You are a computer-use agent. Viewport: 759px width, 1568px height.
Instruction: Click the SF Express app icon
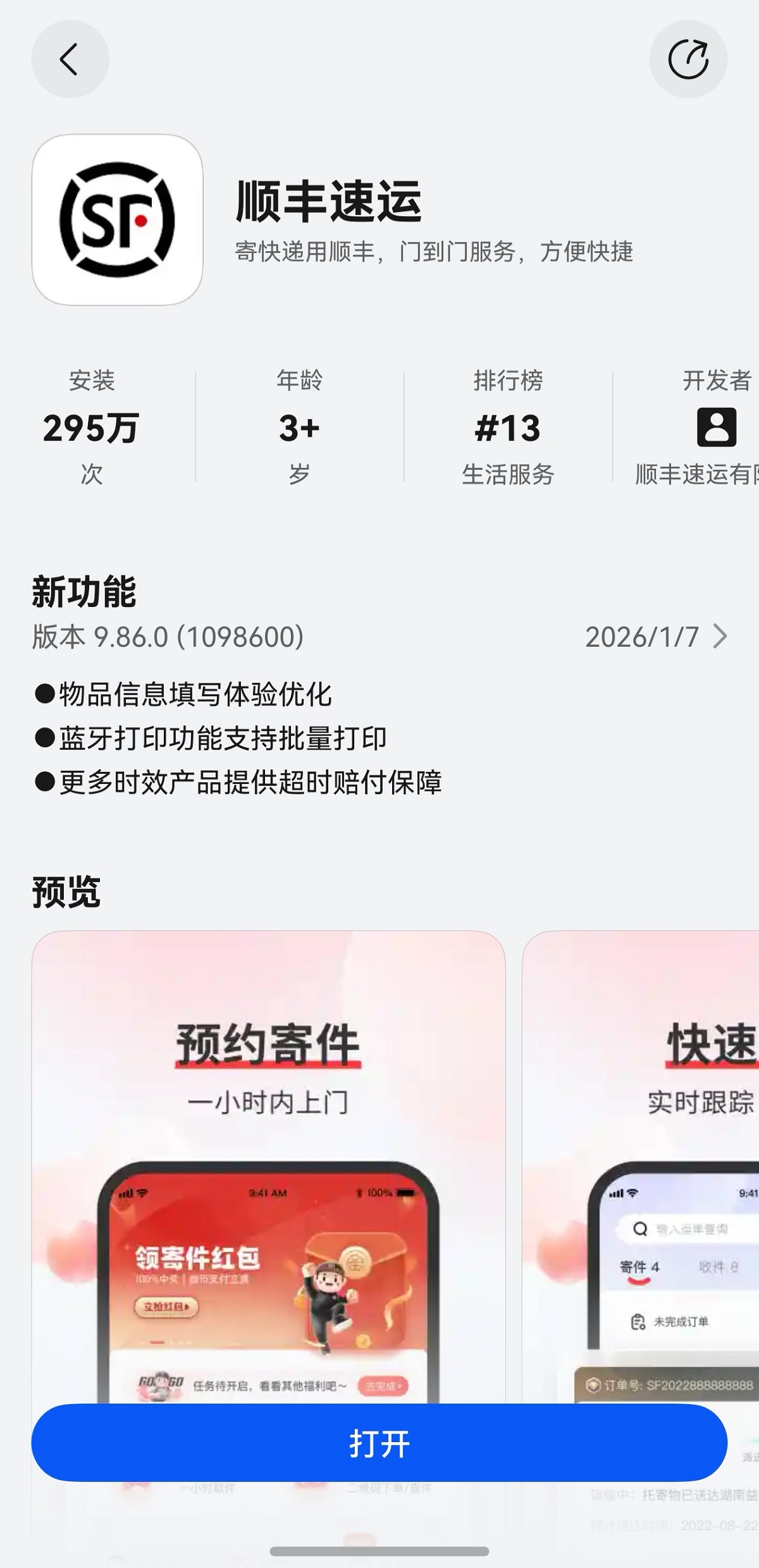[x=118, y=218]
